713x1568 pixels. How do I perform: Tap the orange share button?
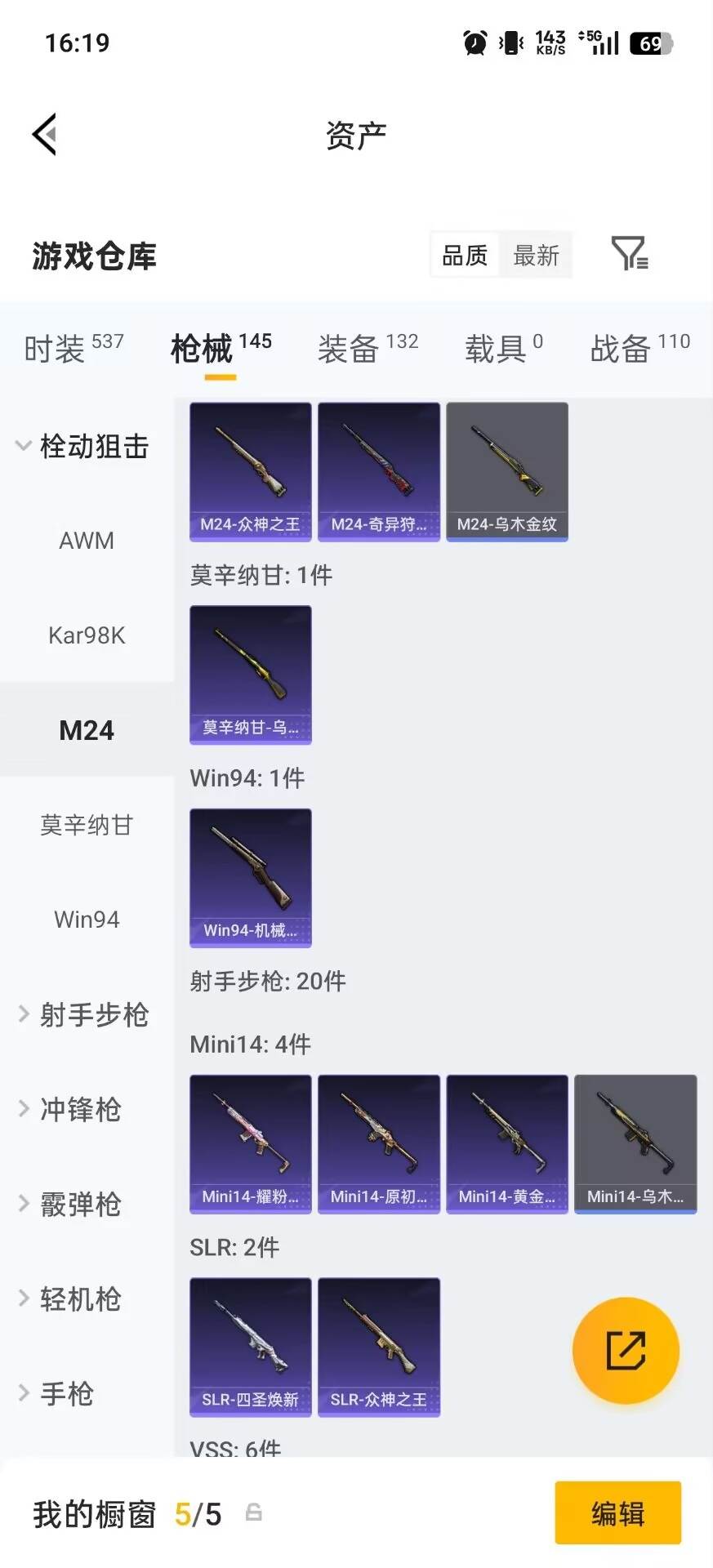(626, 1350)
